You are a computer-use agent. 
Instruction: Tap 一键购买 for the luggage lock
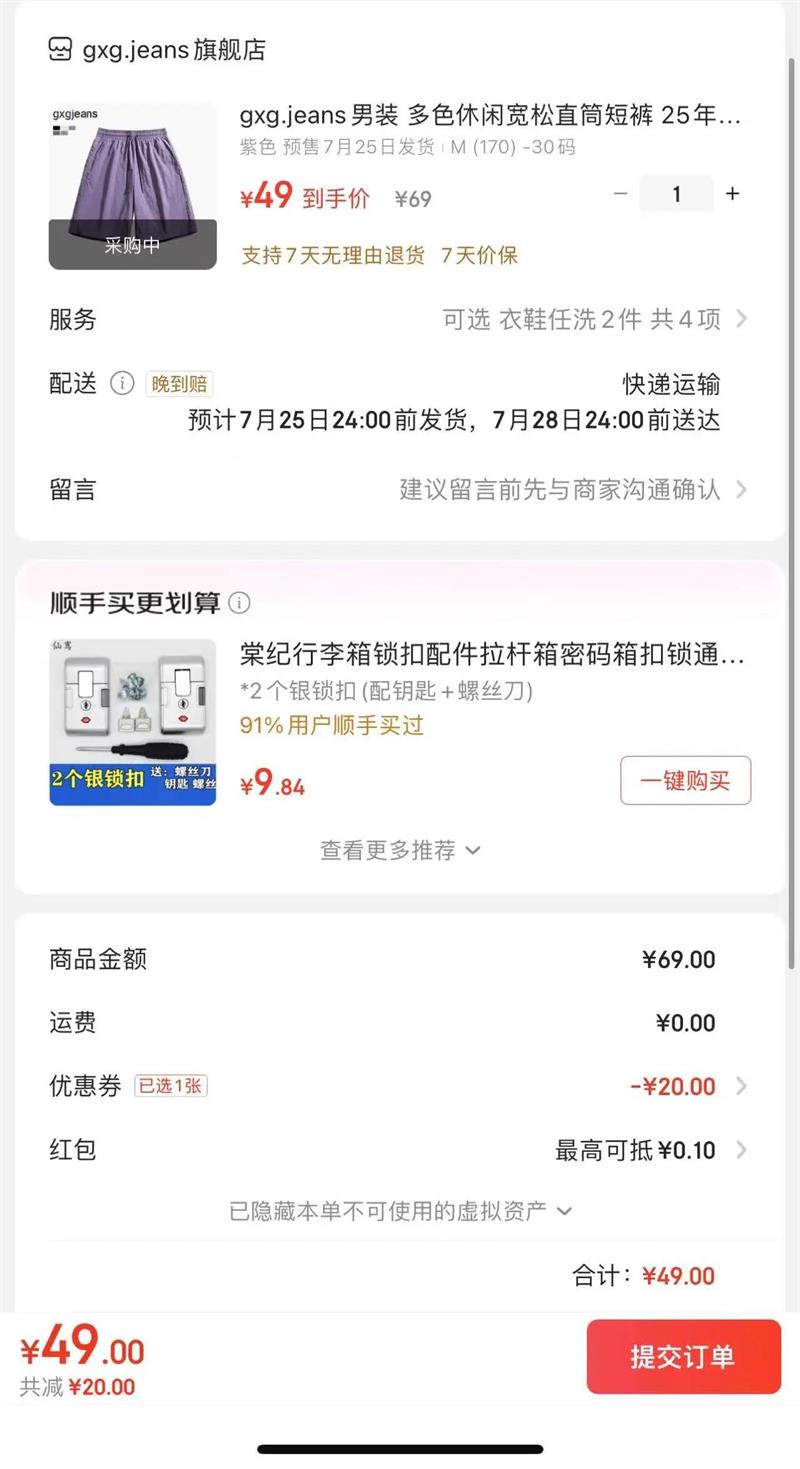tap(685, 780)
